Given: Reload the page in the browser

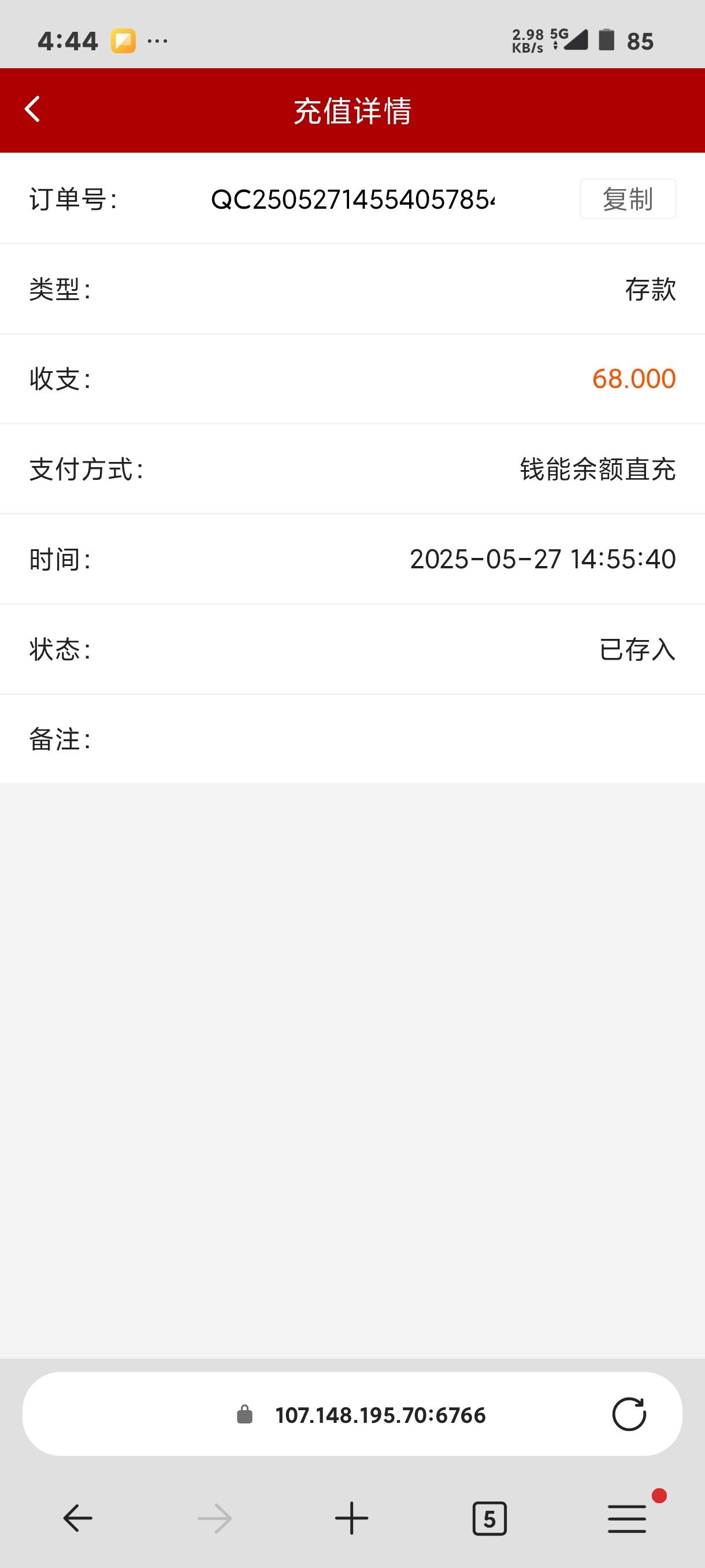Looking at the screenshot, I should [628, 1414].
